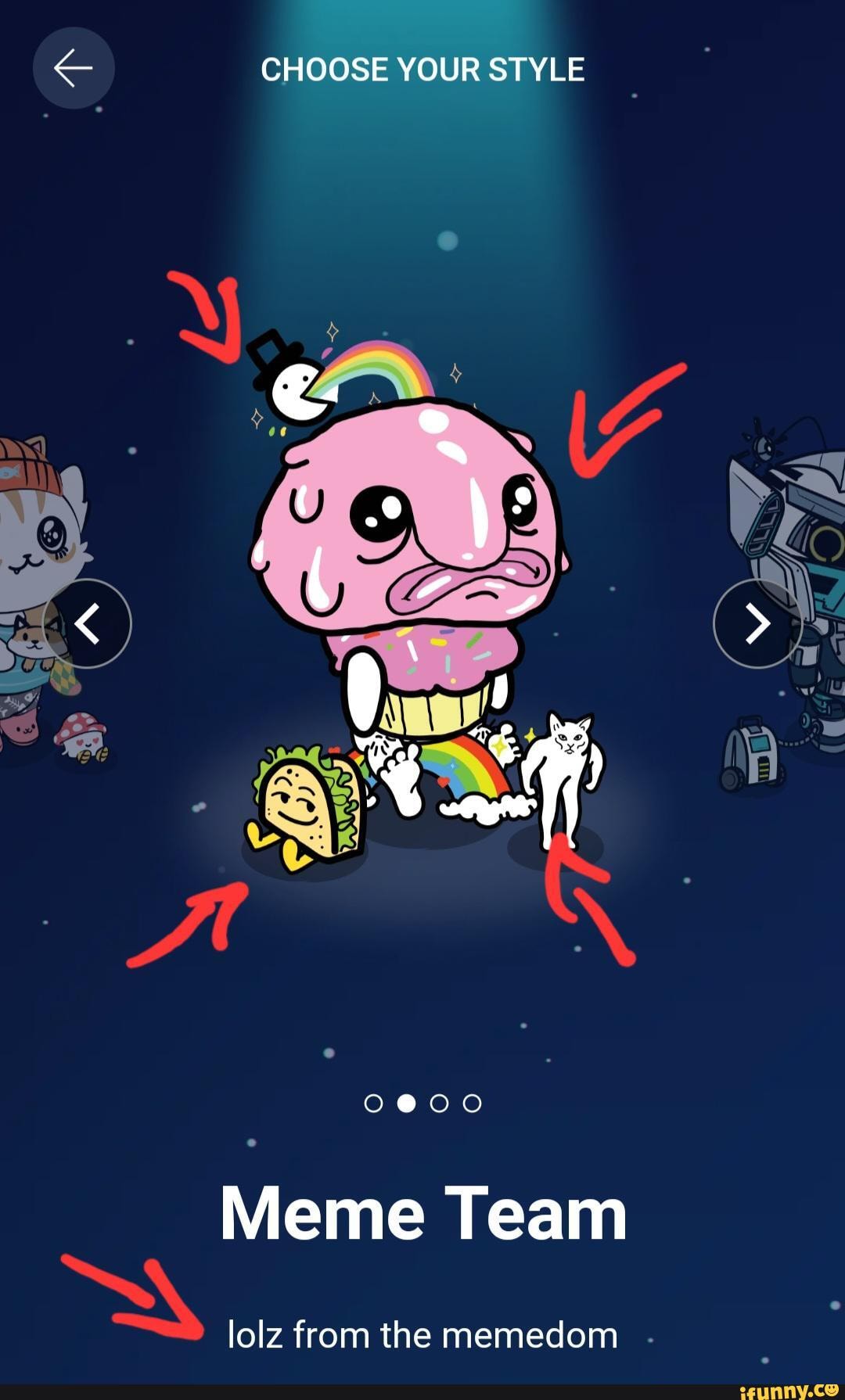Screen dimensions: 845x1400
Task: Jump to the fourth style page dot
Action: coord(473,1103)
